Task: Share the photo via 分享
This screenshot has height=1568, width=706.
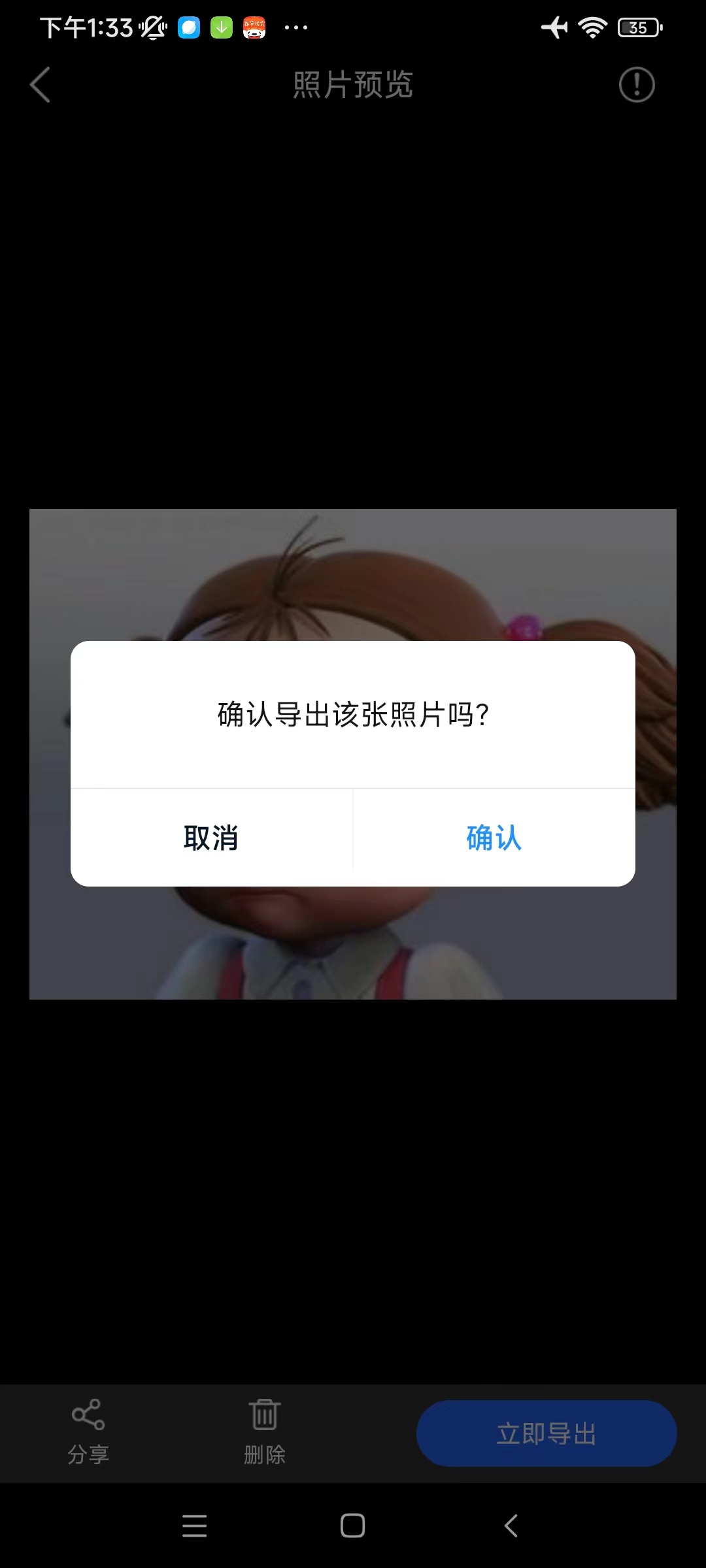Action: point(88,1431)
